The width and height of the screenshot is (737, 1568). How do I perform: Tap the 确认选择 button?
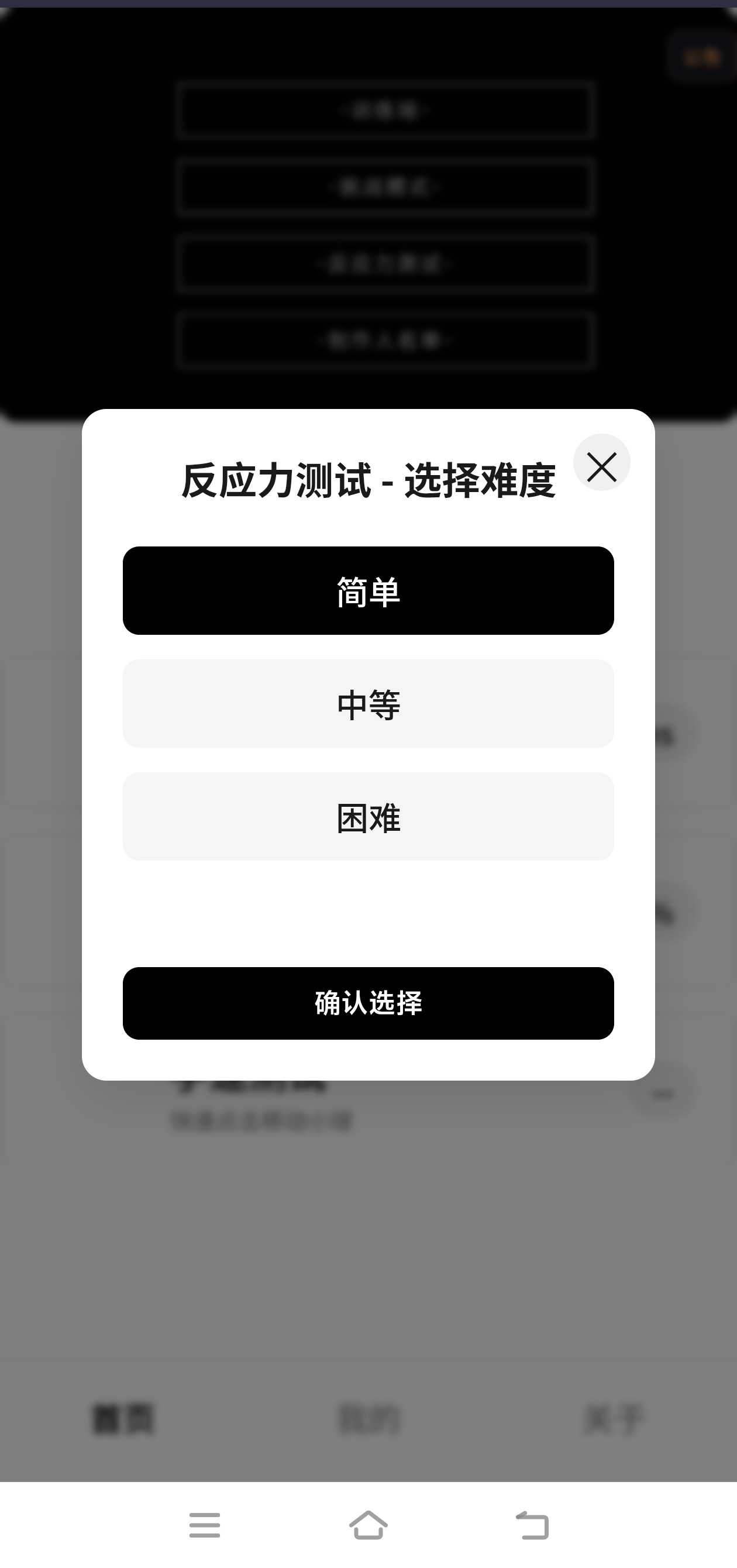click(368, 1002)
